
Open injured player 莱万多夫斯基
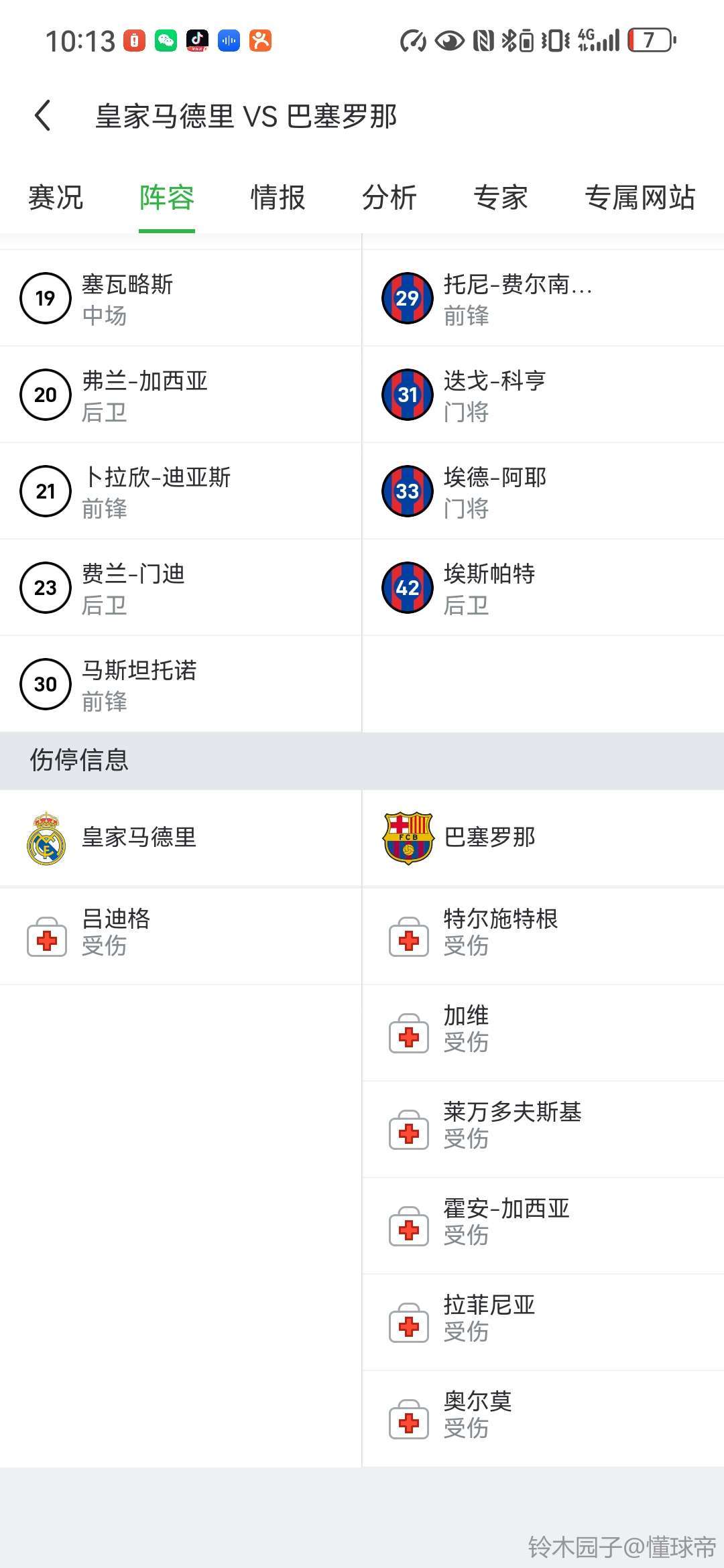512,1124
